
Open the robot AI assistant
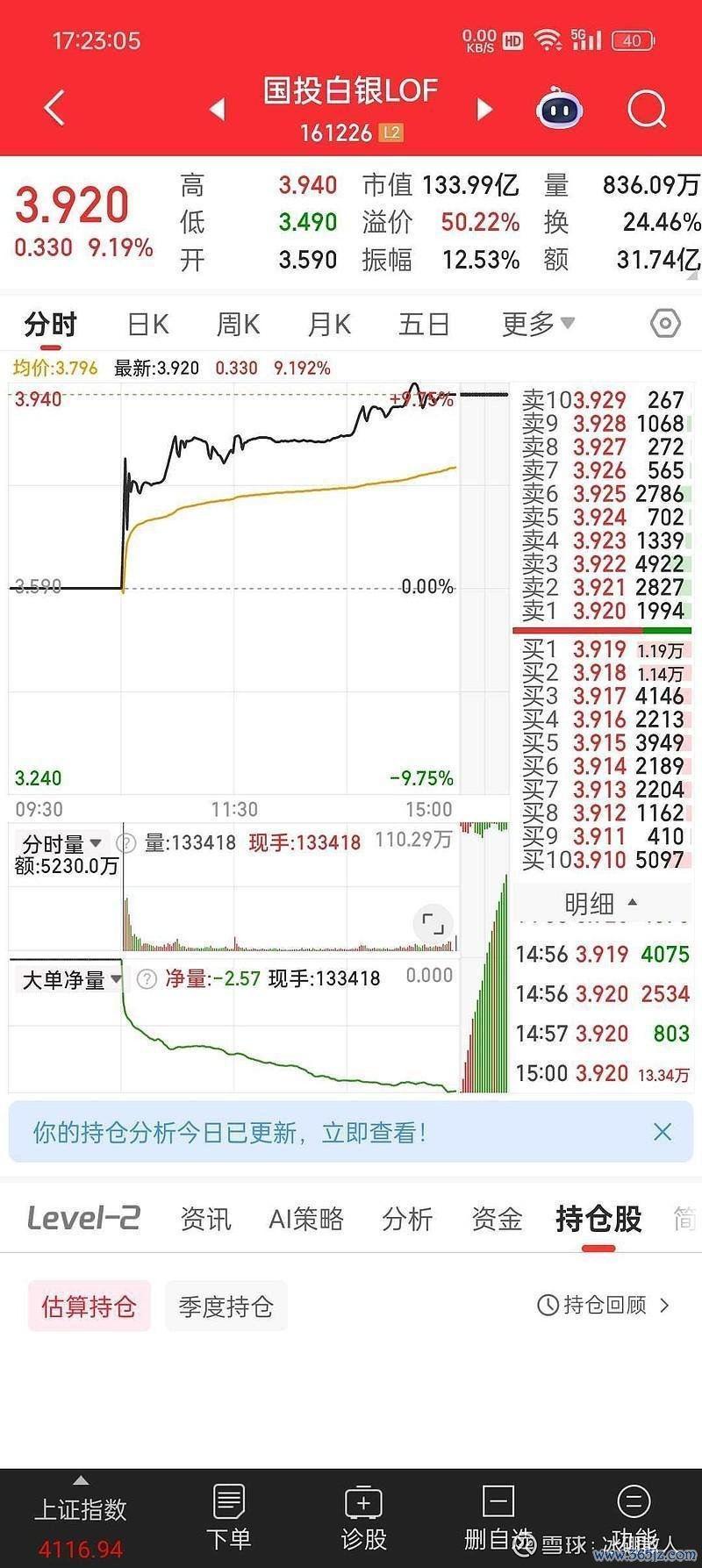point(560,109)
